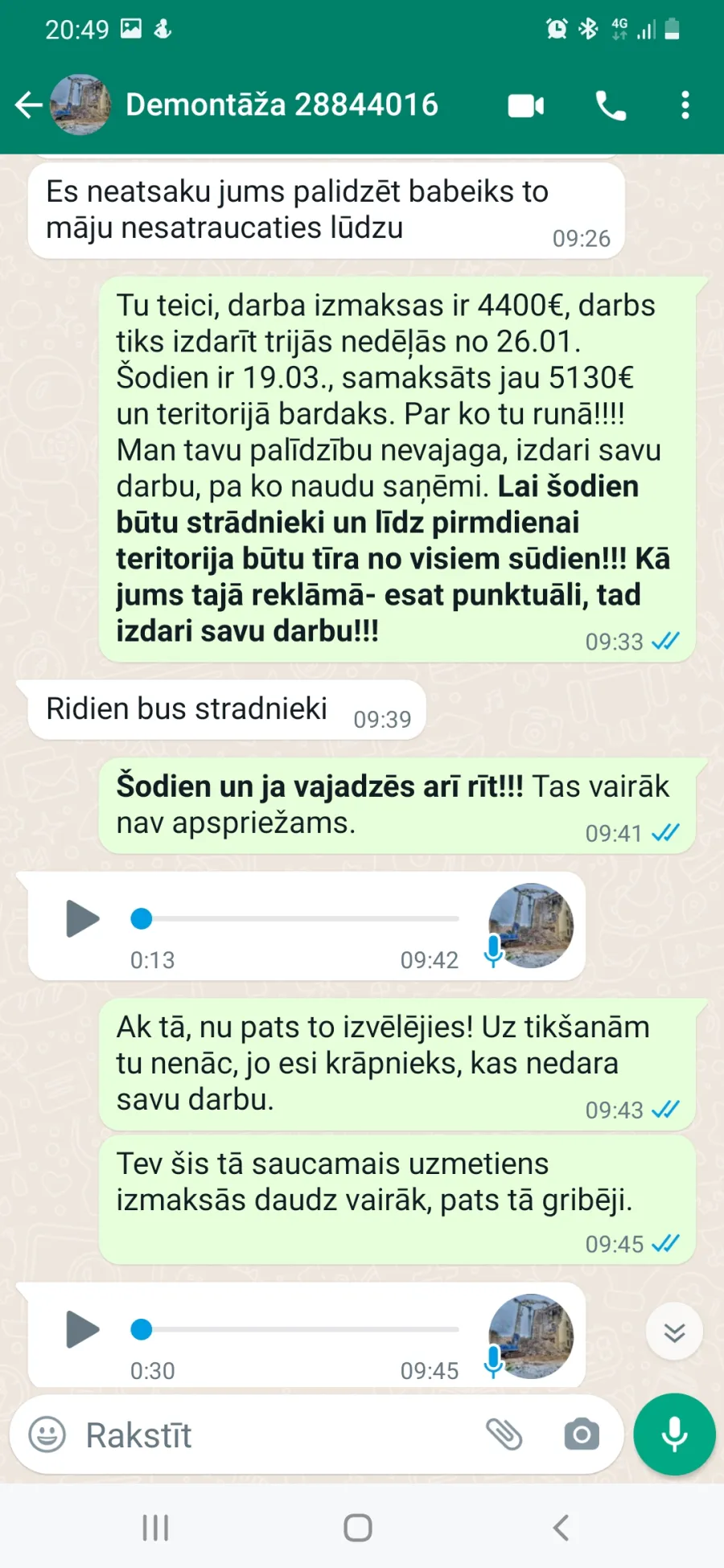Screen dimensions: 724x1568
Task: Go back to the chat list
Action: tap(29, 105)
